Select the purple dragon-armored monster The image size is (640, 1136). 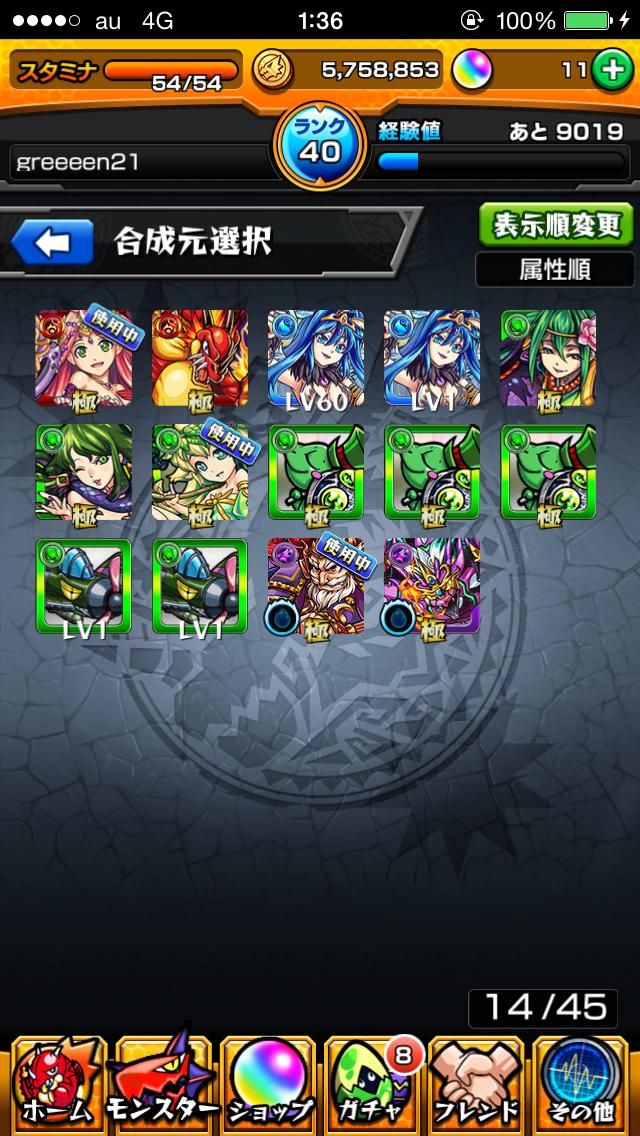pos(431,586)
